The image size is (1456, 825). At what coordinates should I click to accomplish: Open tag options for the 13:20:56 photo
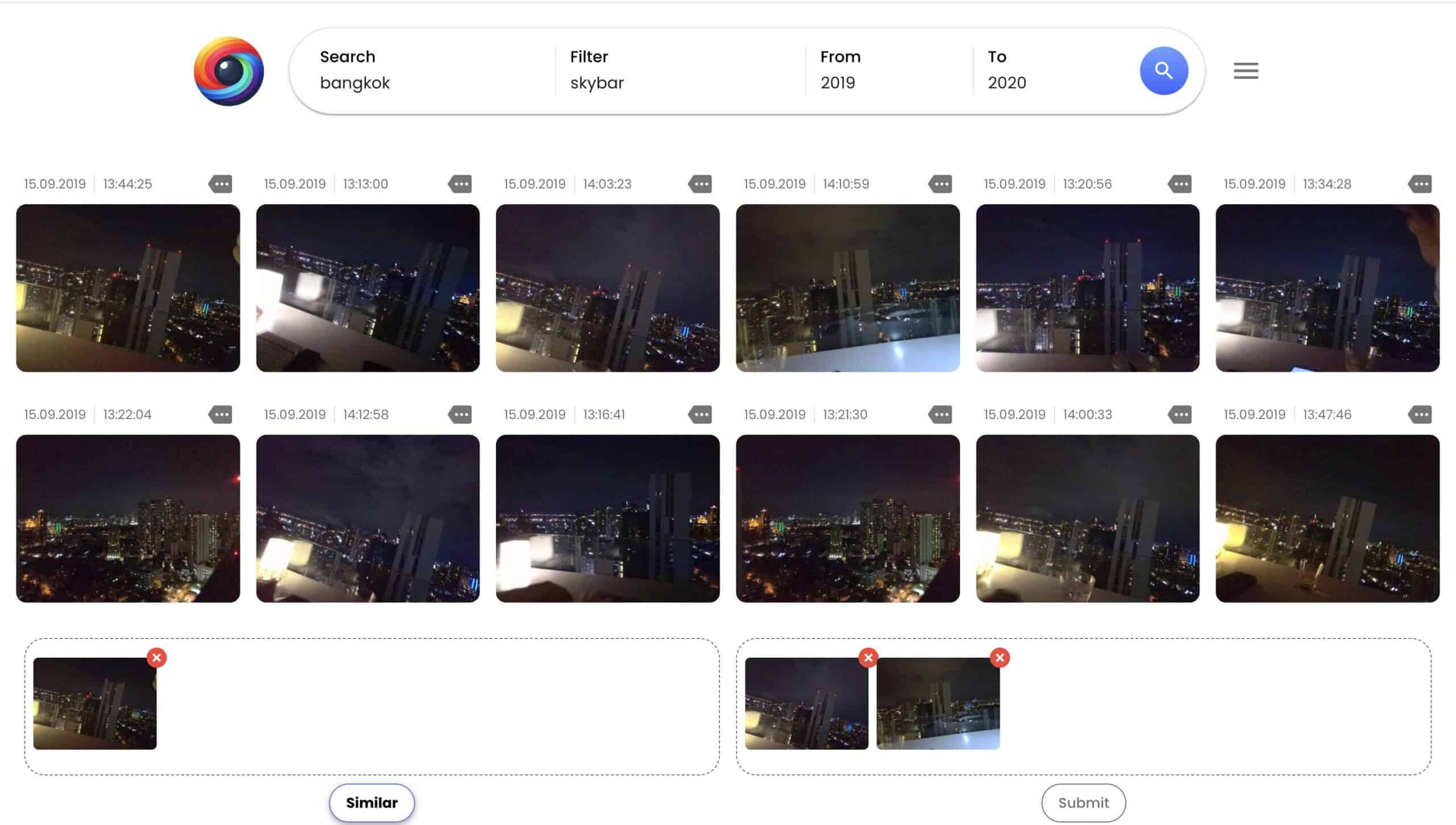point(1180,184)
